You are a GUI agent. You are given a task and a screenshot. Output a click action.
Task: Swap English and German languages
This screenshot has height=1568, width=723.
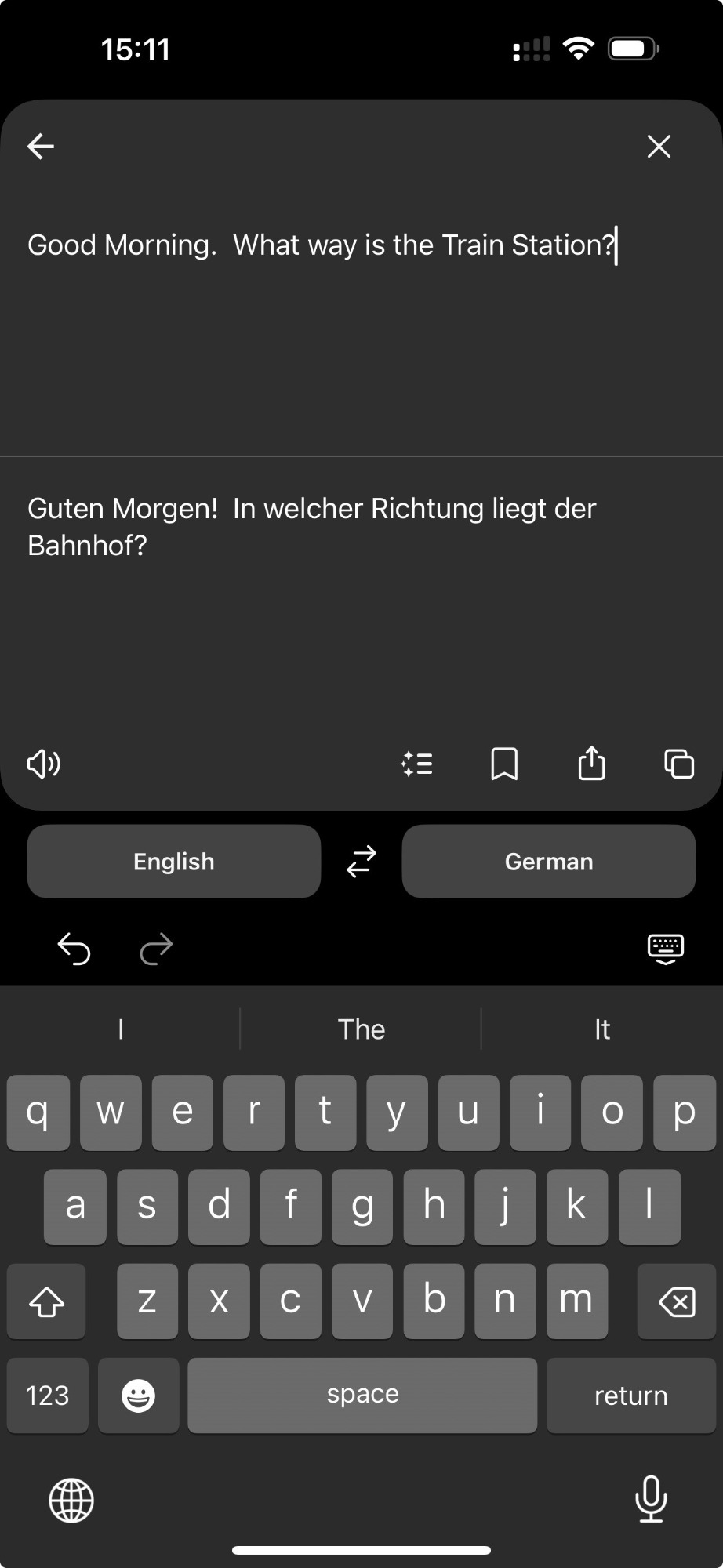pos(361,861)
